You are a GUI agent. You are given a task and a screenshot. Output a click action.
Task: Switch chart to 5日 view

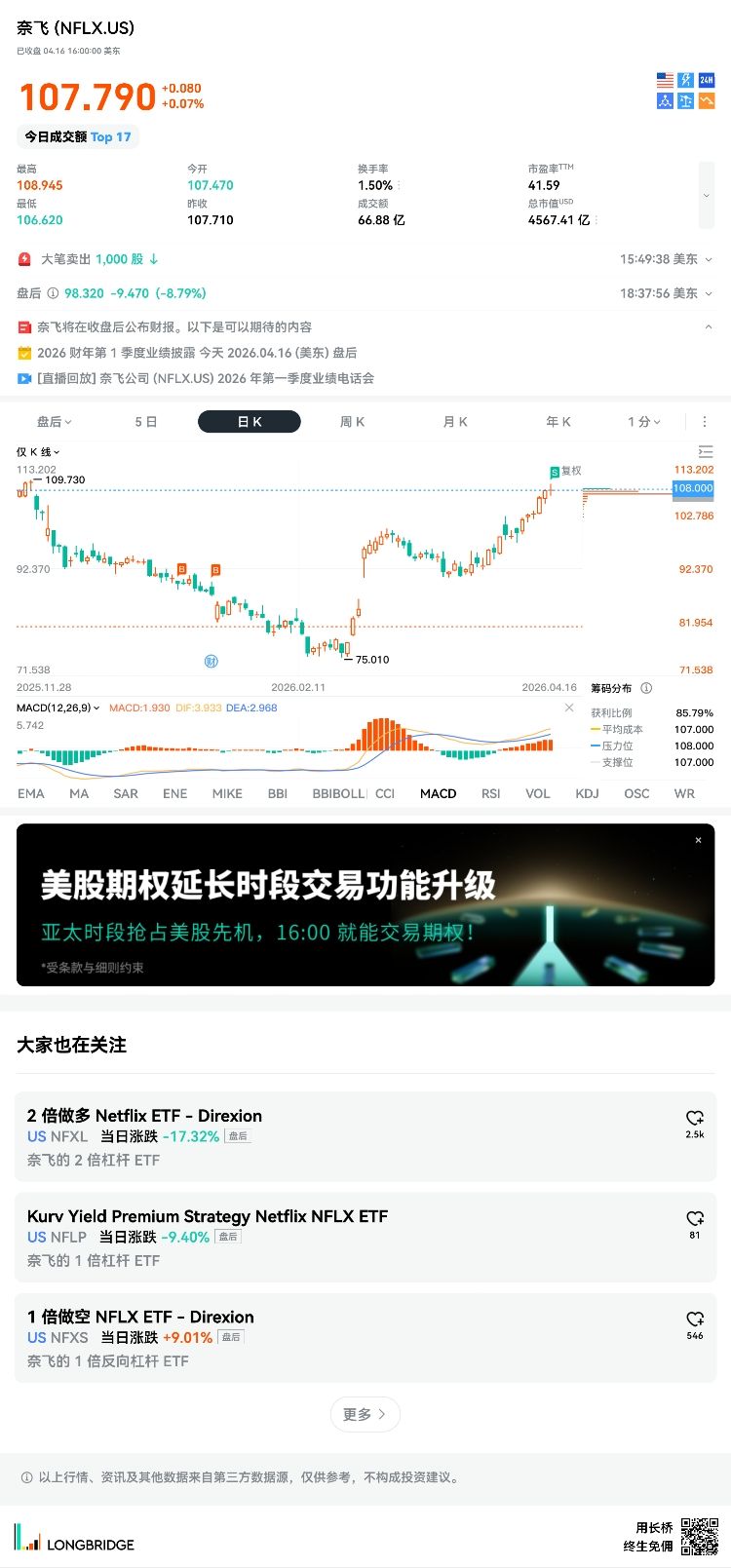(x=145, y=422)
